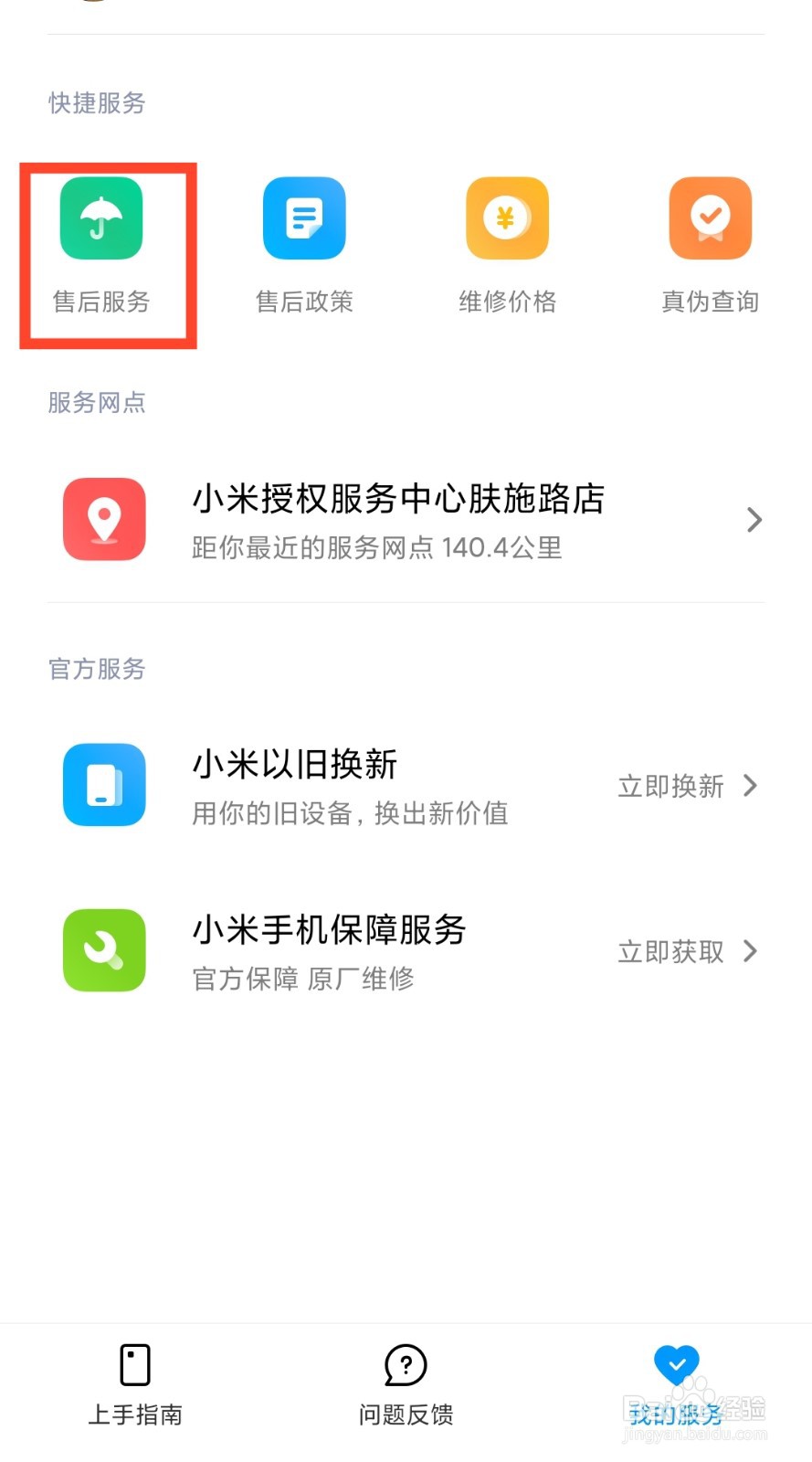
Task: Open 售后政策 via the blue document icon
Action: 304,217
